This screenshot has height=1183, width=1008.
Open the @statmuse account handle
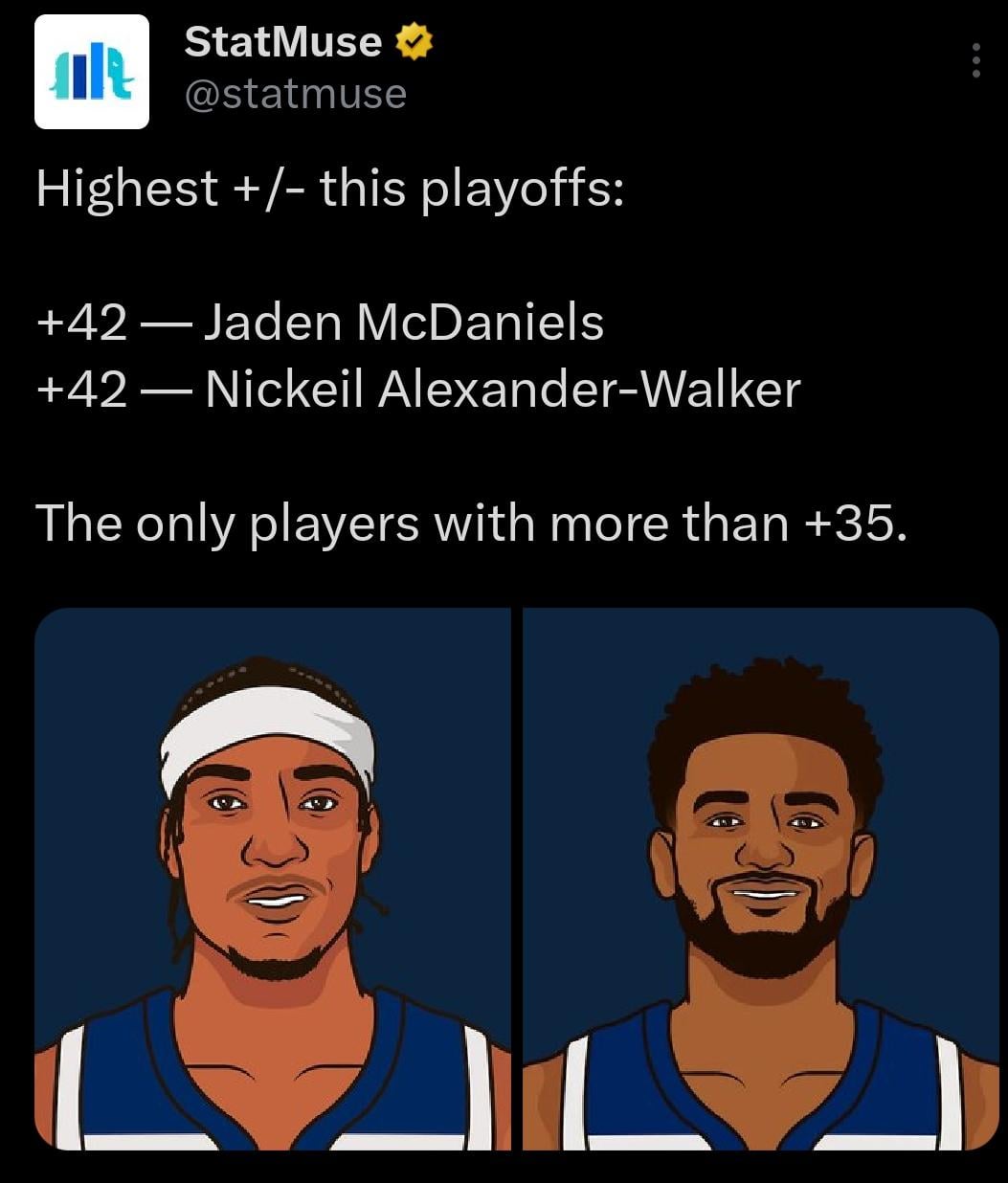pos(295,94)
